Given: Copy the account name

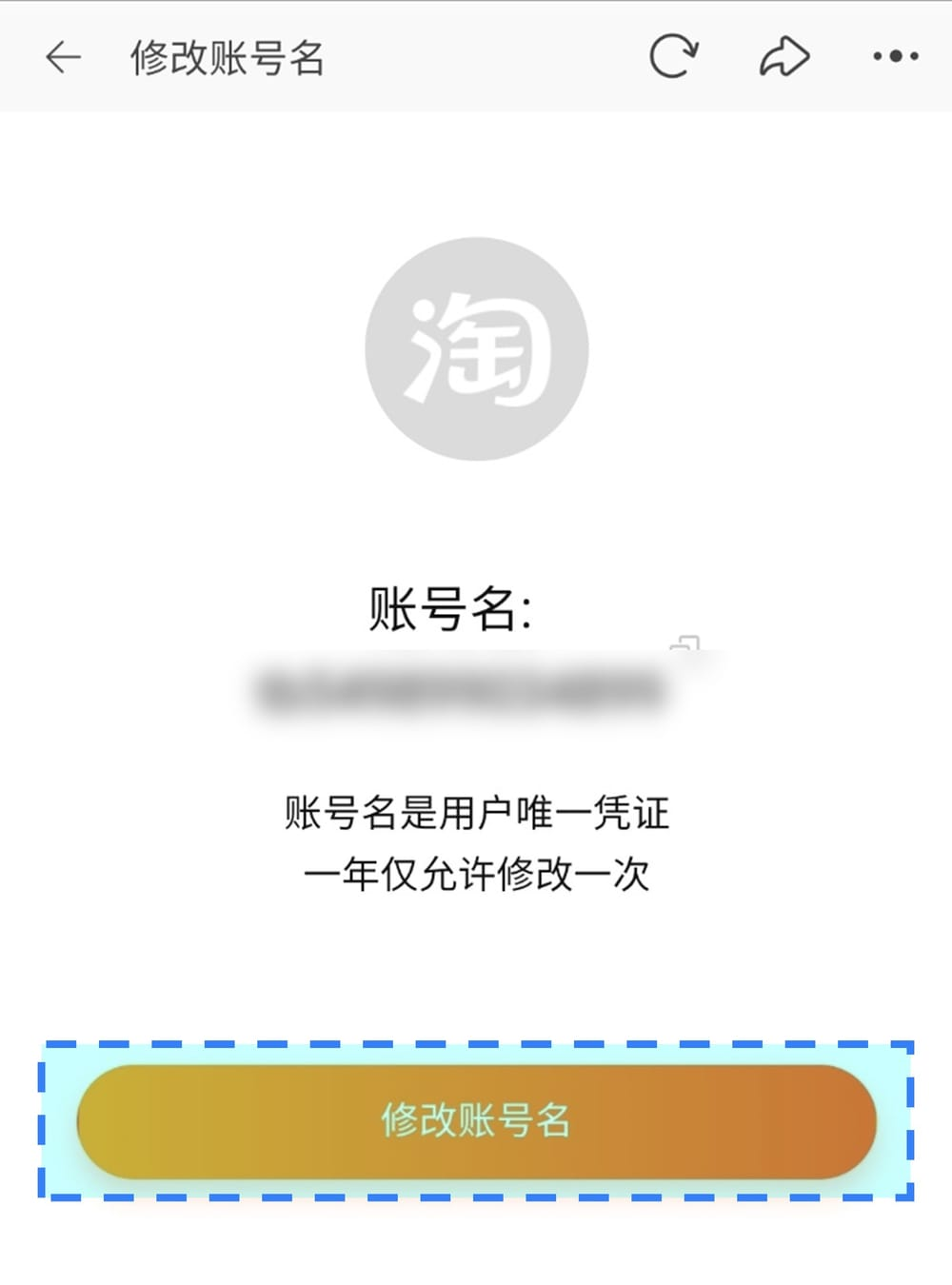Looking at the screenshot, I should point(685,646).
